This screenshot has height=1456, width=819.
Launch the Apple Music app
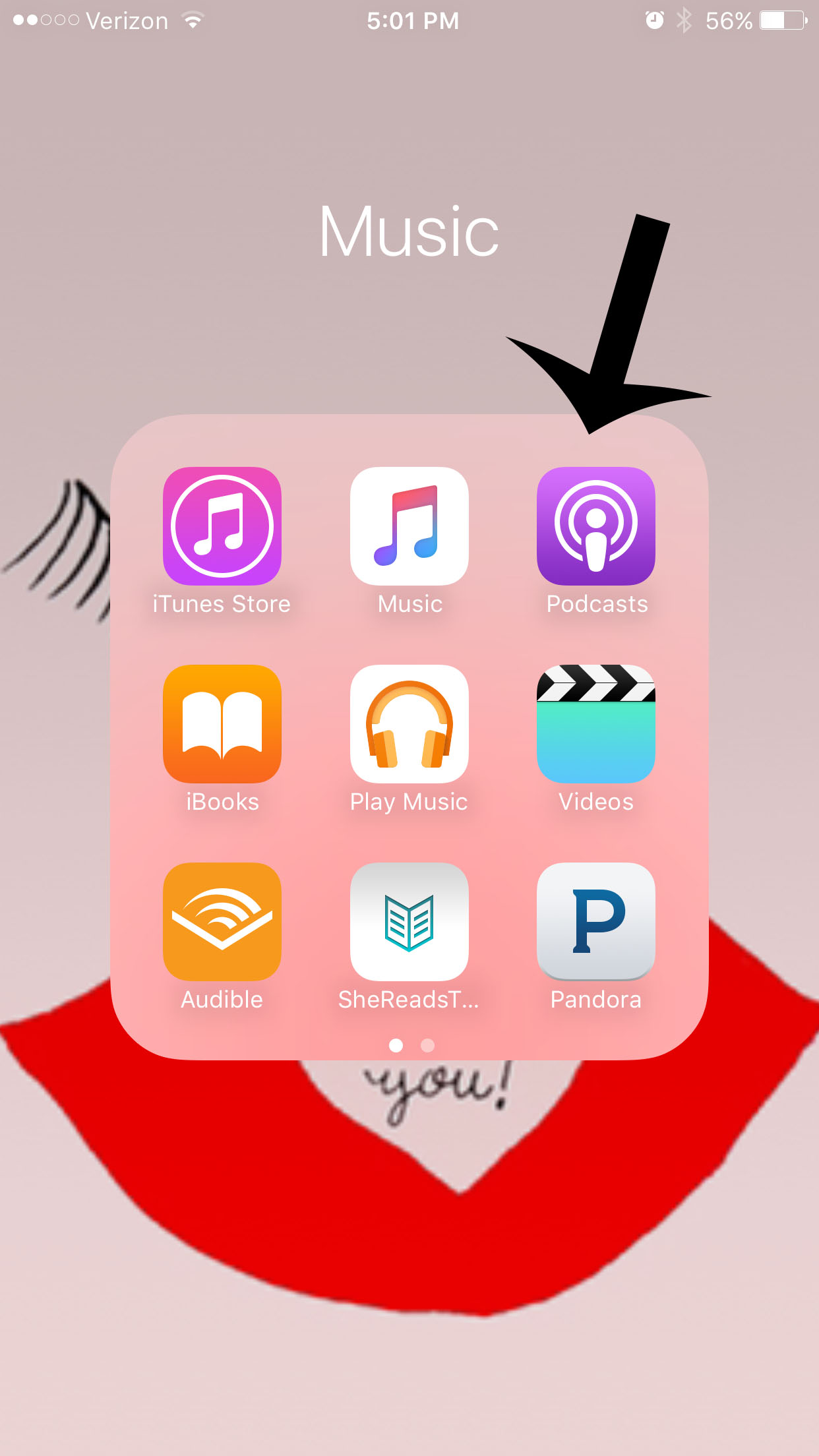point(409,526)
